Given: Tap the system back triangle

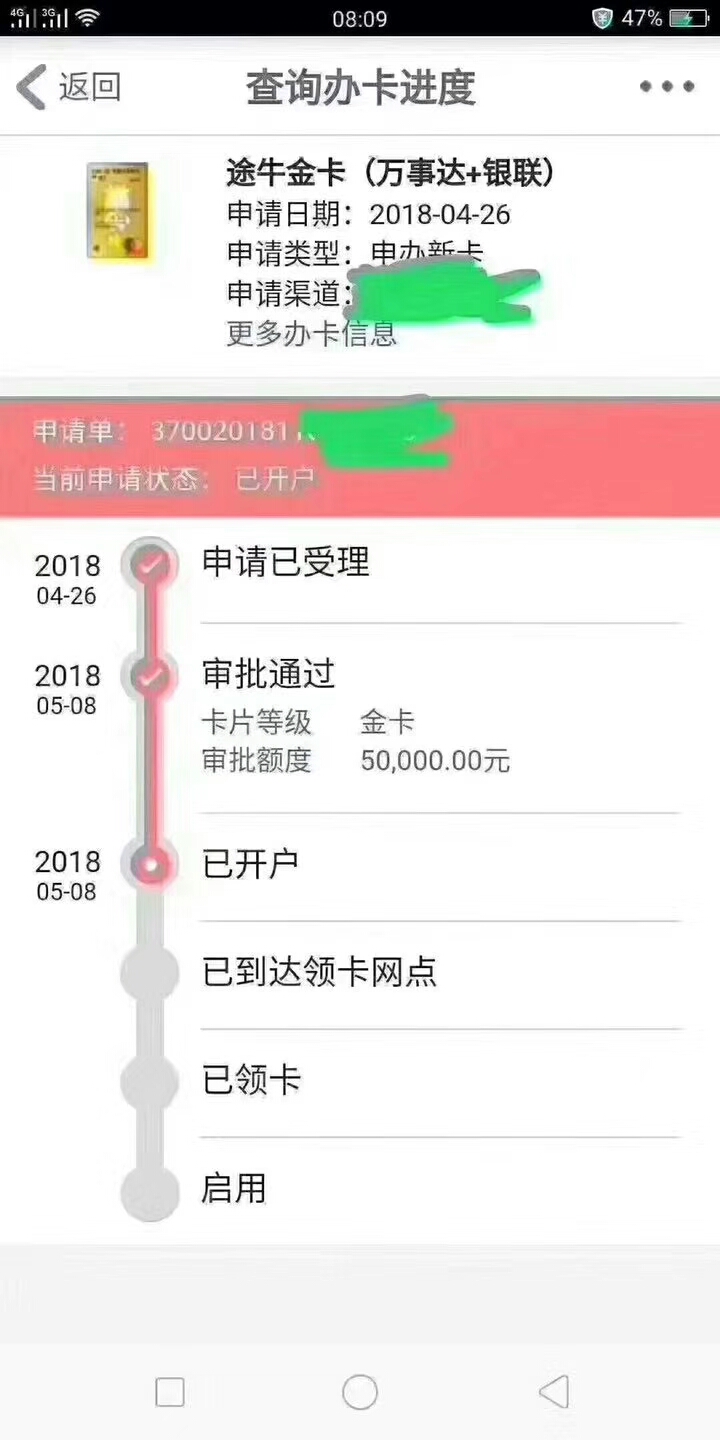Looking at the screenshot, I should 554,1392.
